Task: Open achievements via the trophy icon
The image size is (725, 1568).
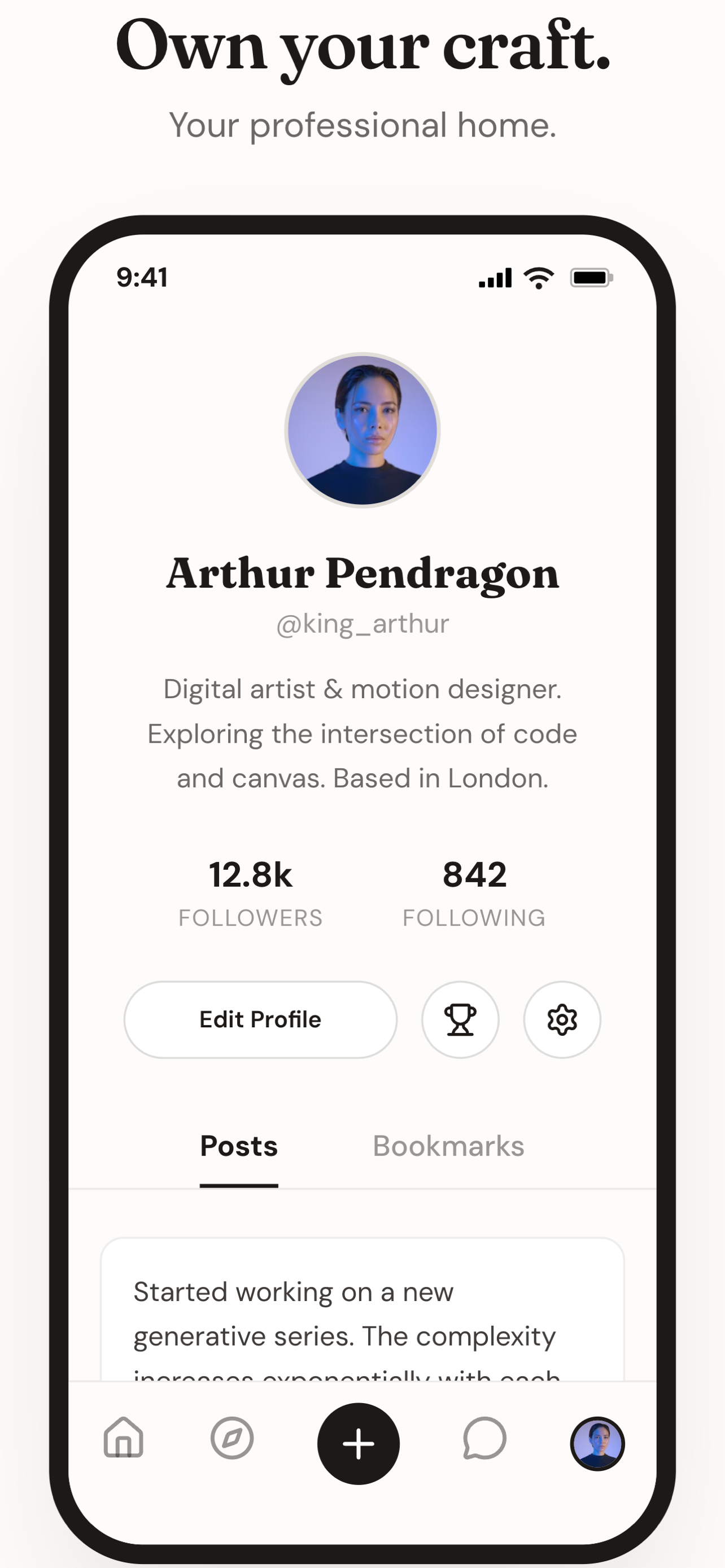Action: click(460, 1019)
